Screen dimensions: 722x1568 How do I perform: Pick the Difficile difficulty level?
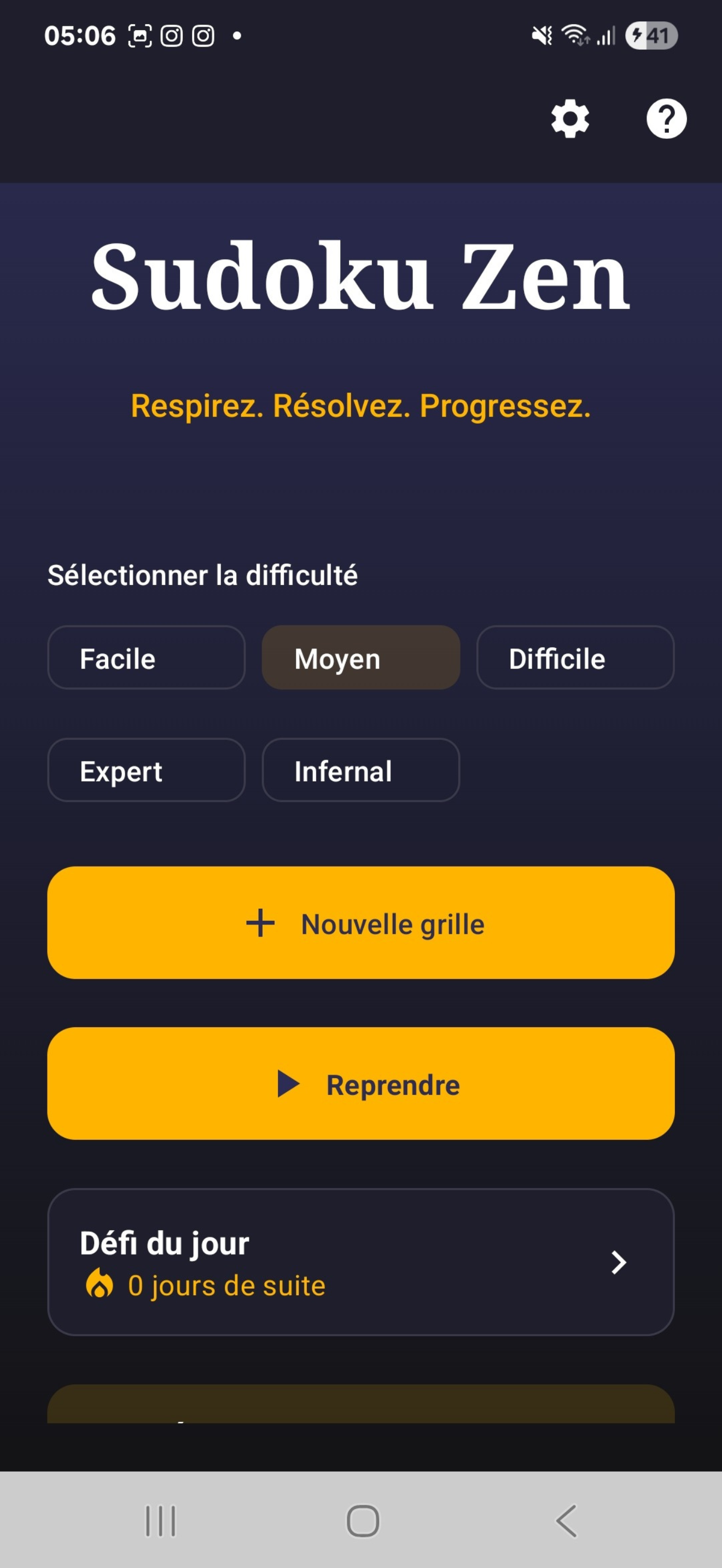575,657
